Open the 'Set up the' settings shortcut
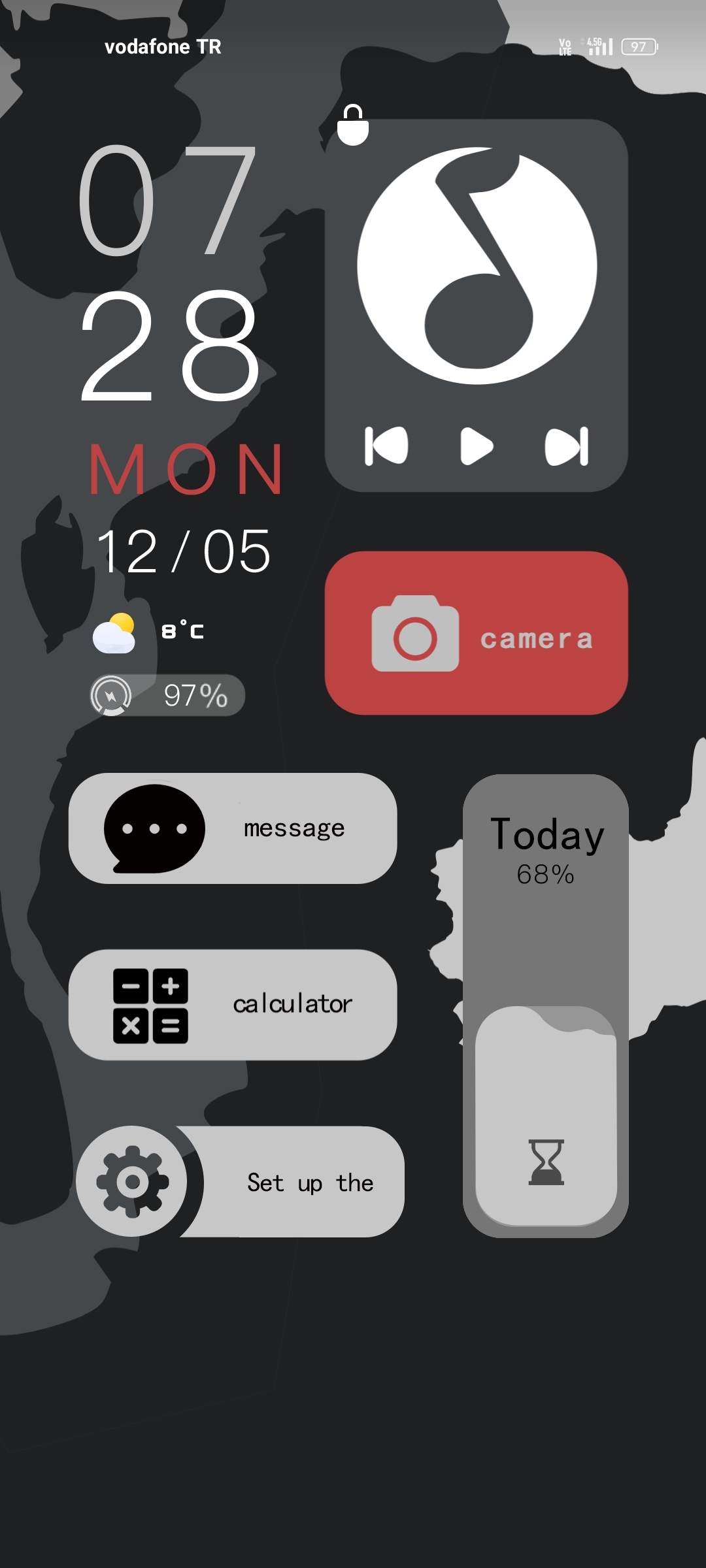Viewport: 706px width, 1568px height. point(241,1181)
